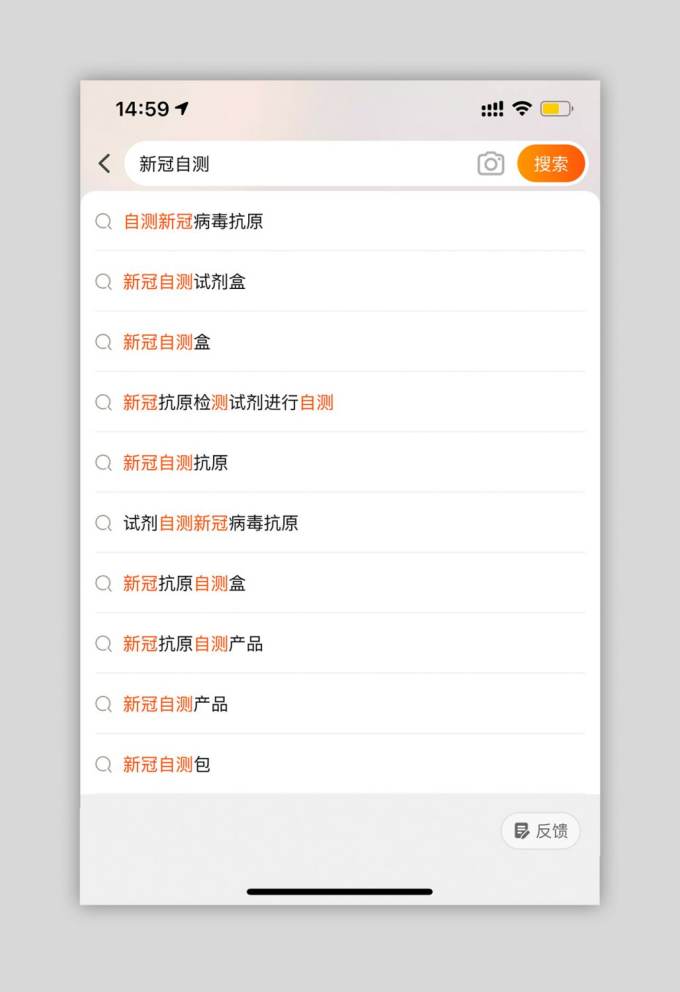Pick the 新冠自测盒 suggestion
Screen dimensions: 680x992
tap(167, 342)
